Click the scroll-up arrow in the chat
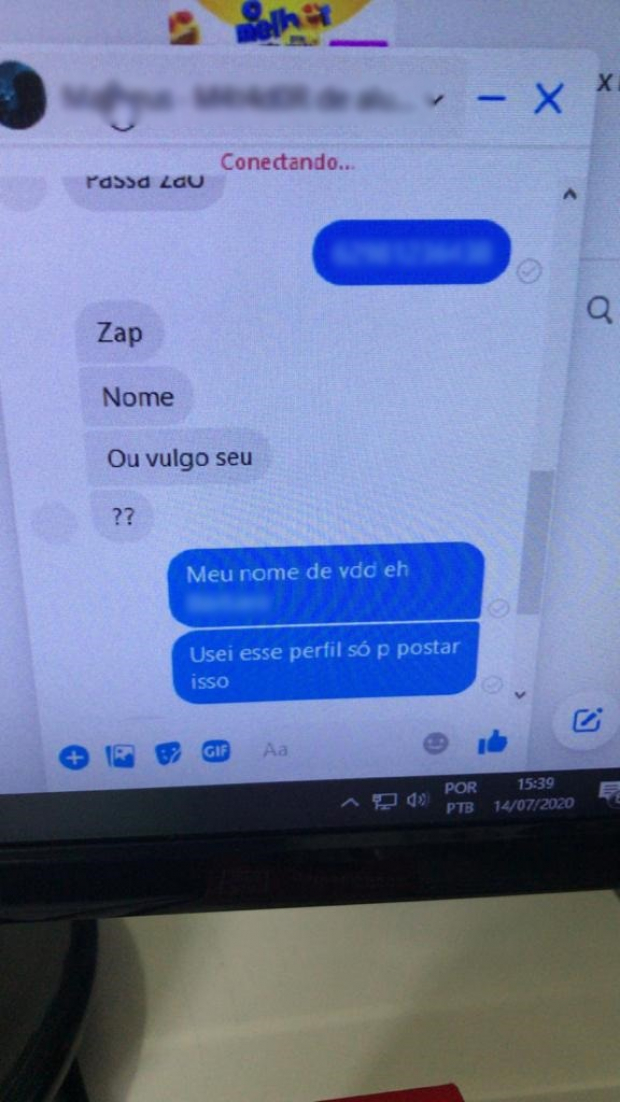 pyautogui.click(x=569, y=195)
